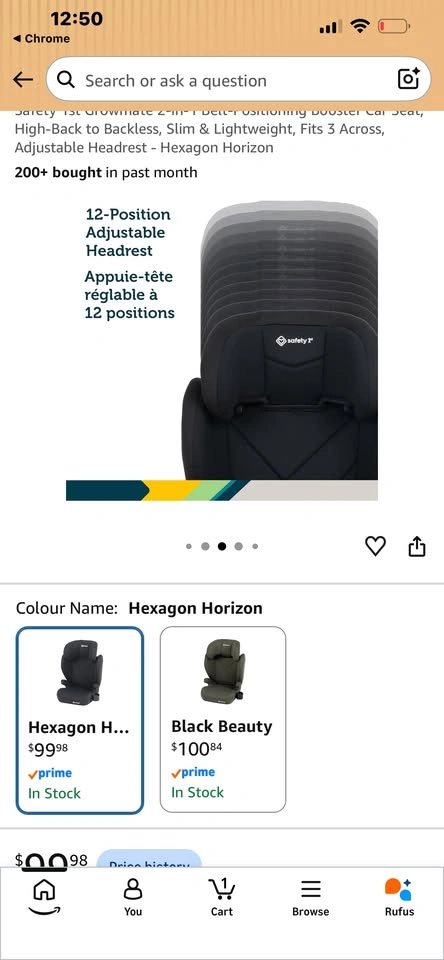The width and height of the screenshot is (444, 960).
Task: Open Price history chip
Action: pos(149,858)
